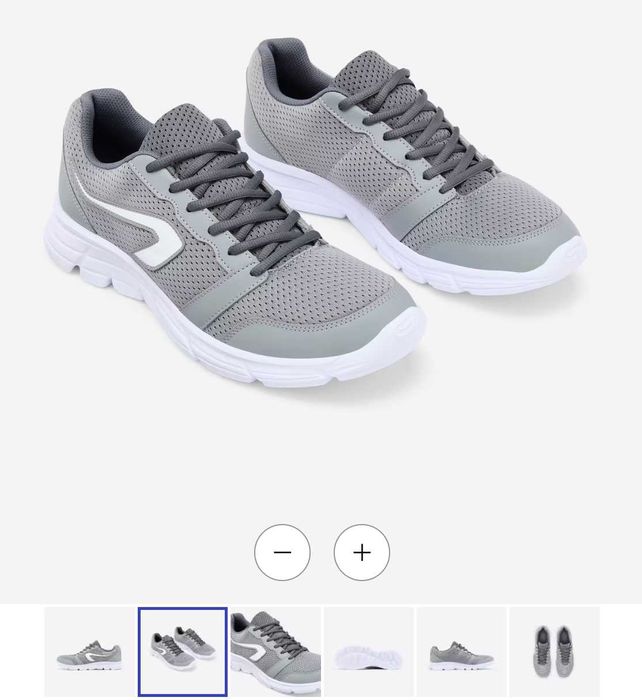Image resolution: width=642 pixels, height=700 pixels.
Task: Show the first thumbnail, single shoe side view
Action: [89, 652]
